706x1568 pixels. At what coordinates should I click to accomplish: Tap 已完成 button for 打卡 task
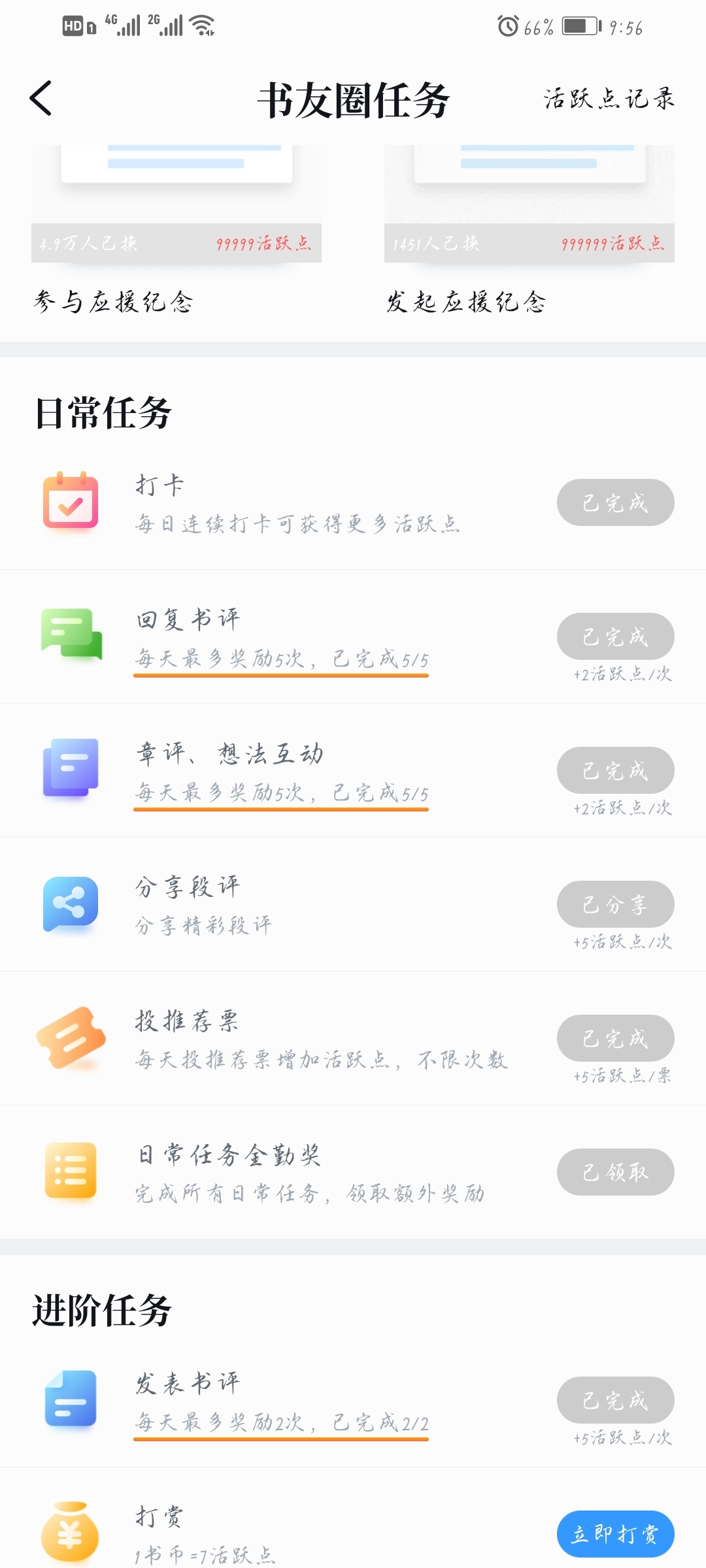[615, 502]
